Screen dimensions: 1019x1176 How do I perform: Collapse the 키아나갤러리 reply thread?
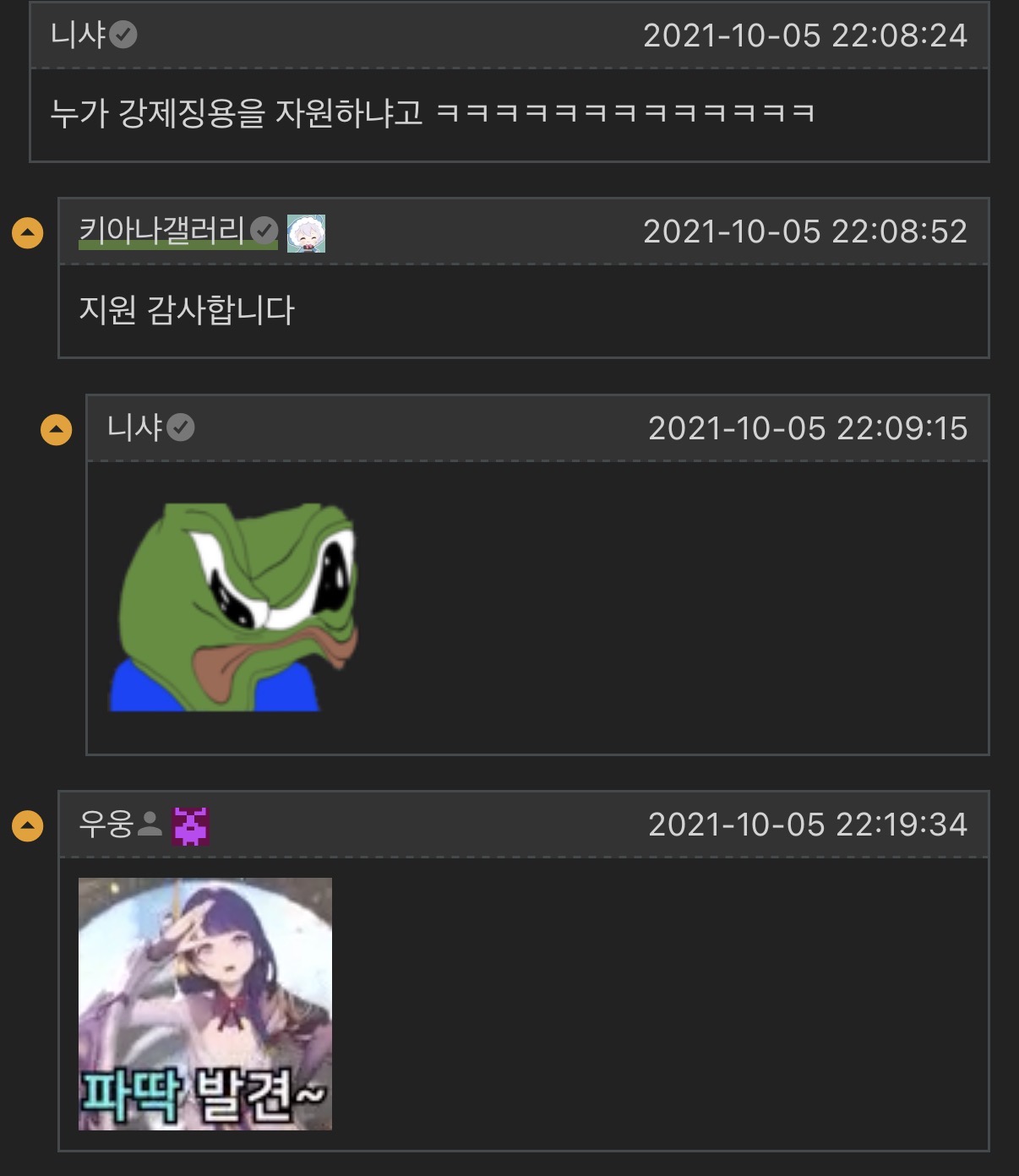click(x=27, y=232)
